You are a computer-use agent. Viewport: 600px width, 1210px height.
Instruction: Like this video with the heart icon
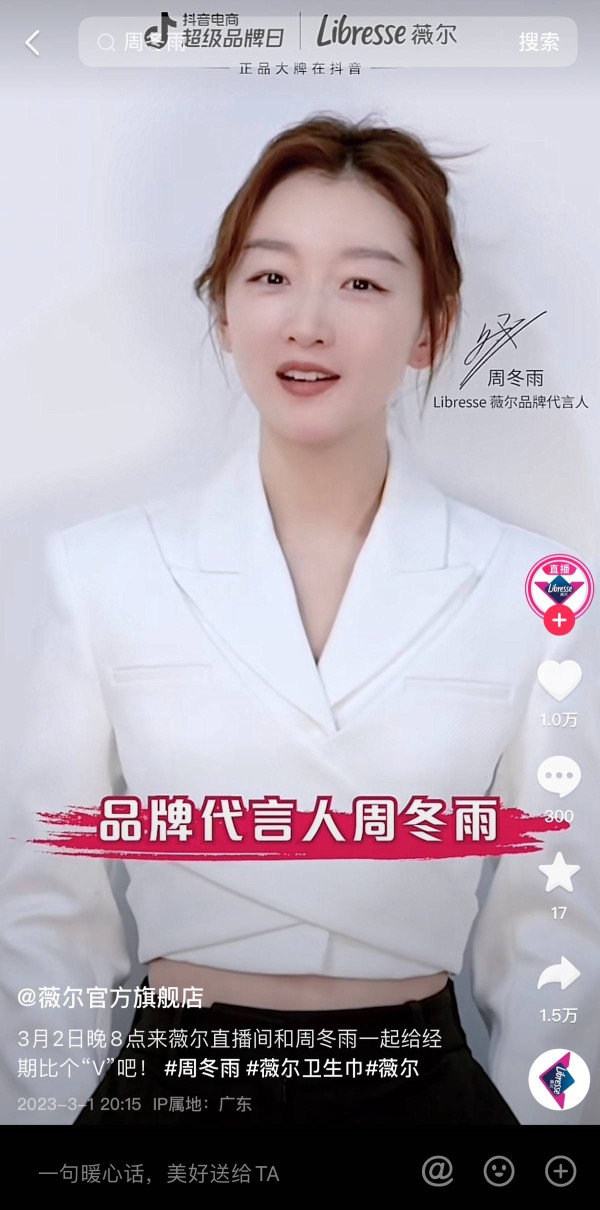(x=559, y=681)
